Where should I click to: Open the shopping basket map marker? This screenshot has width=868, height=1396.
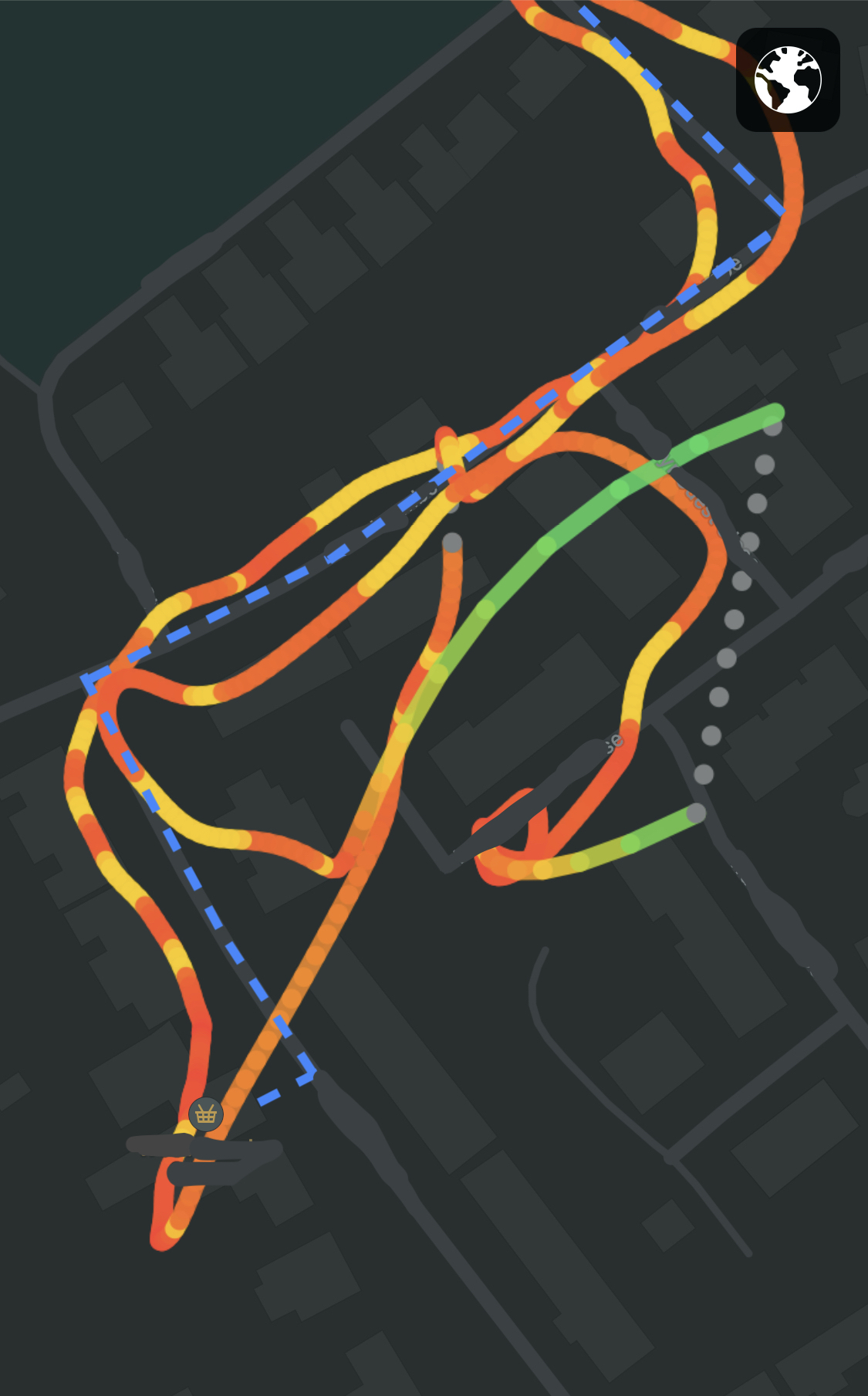pos(205,1114)
